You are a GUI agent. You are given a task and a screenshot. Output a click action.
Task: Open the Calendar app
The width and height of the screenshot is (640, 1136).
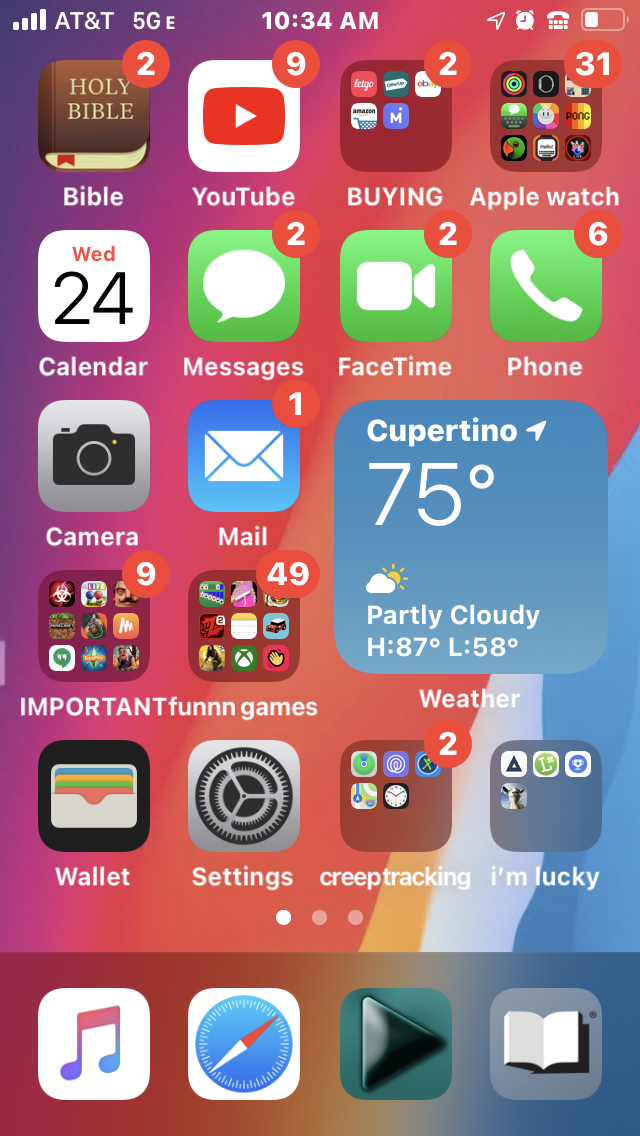tap(94, 286)
